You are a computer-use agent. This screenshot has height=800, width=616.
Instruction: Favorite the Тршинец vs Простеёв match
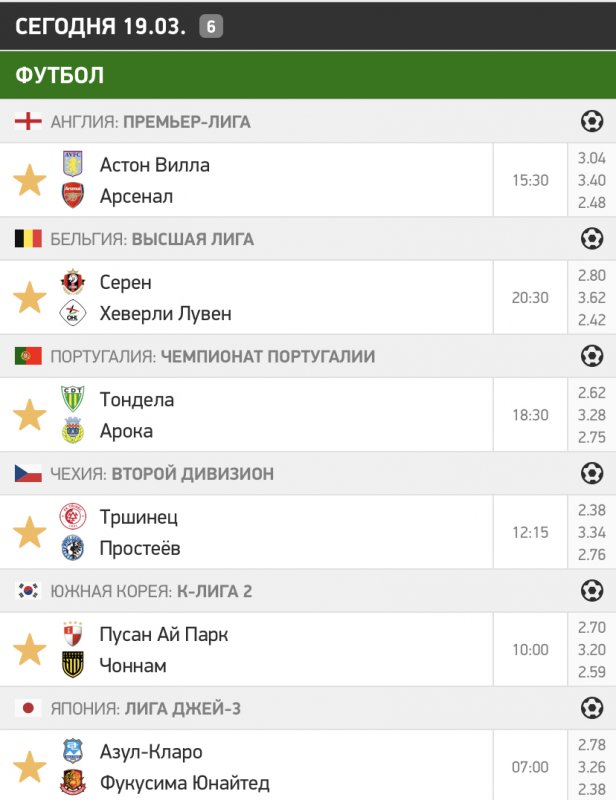point(30,532)
